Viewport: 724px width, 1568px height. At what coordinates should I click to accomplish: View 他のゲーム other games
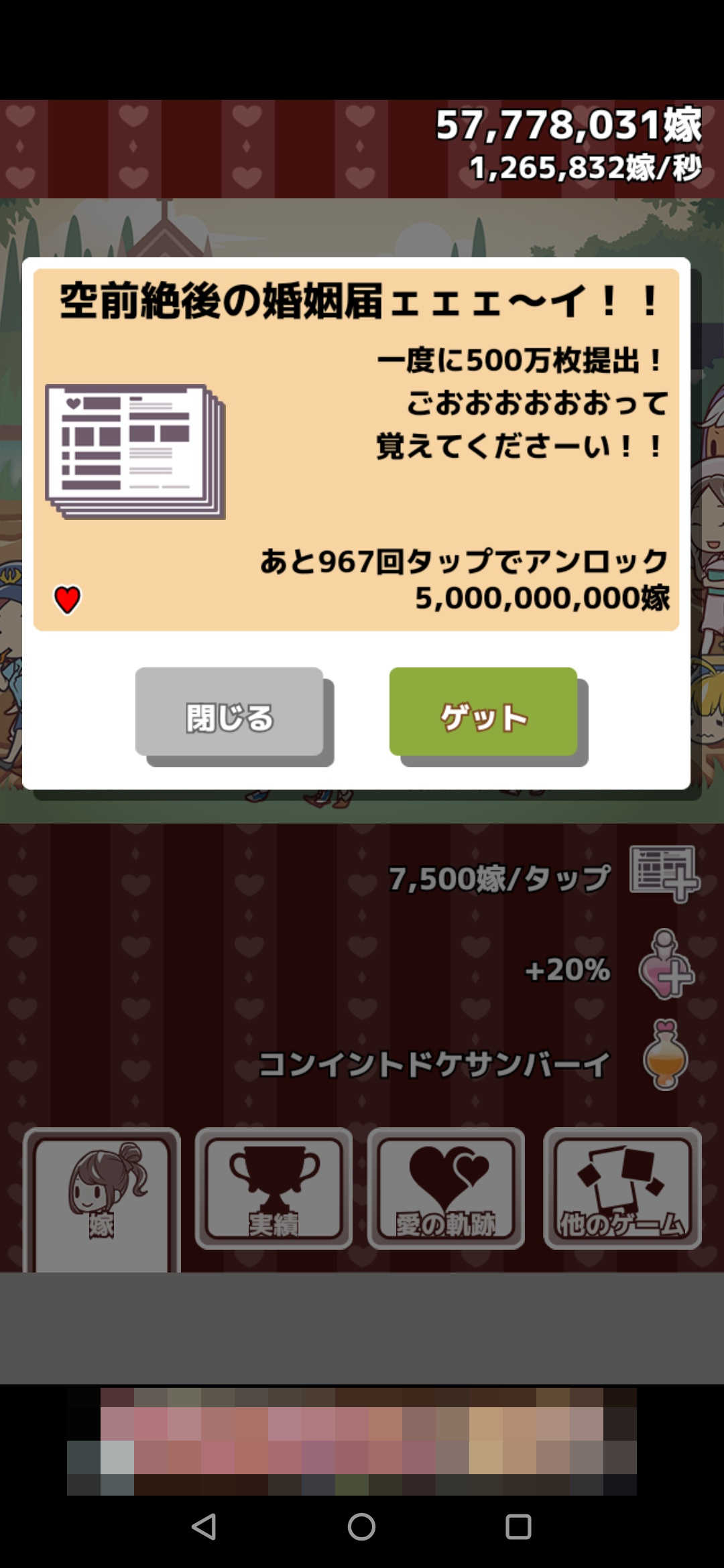pos(622,1188)
